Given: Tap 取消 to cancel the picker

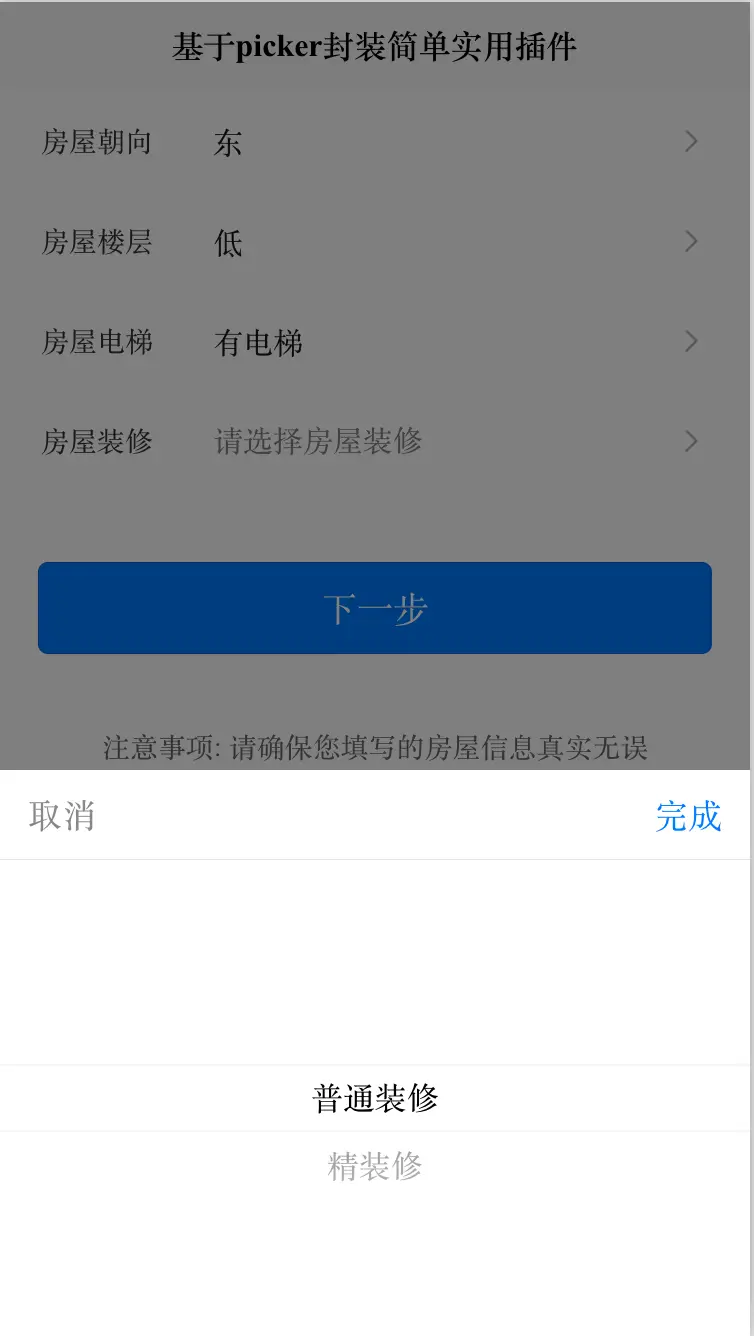Looking at the screenshot, I should coord(62,816).
